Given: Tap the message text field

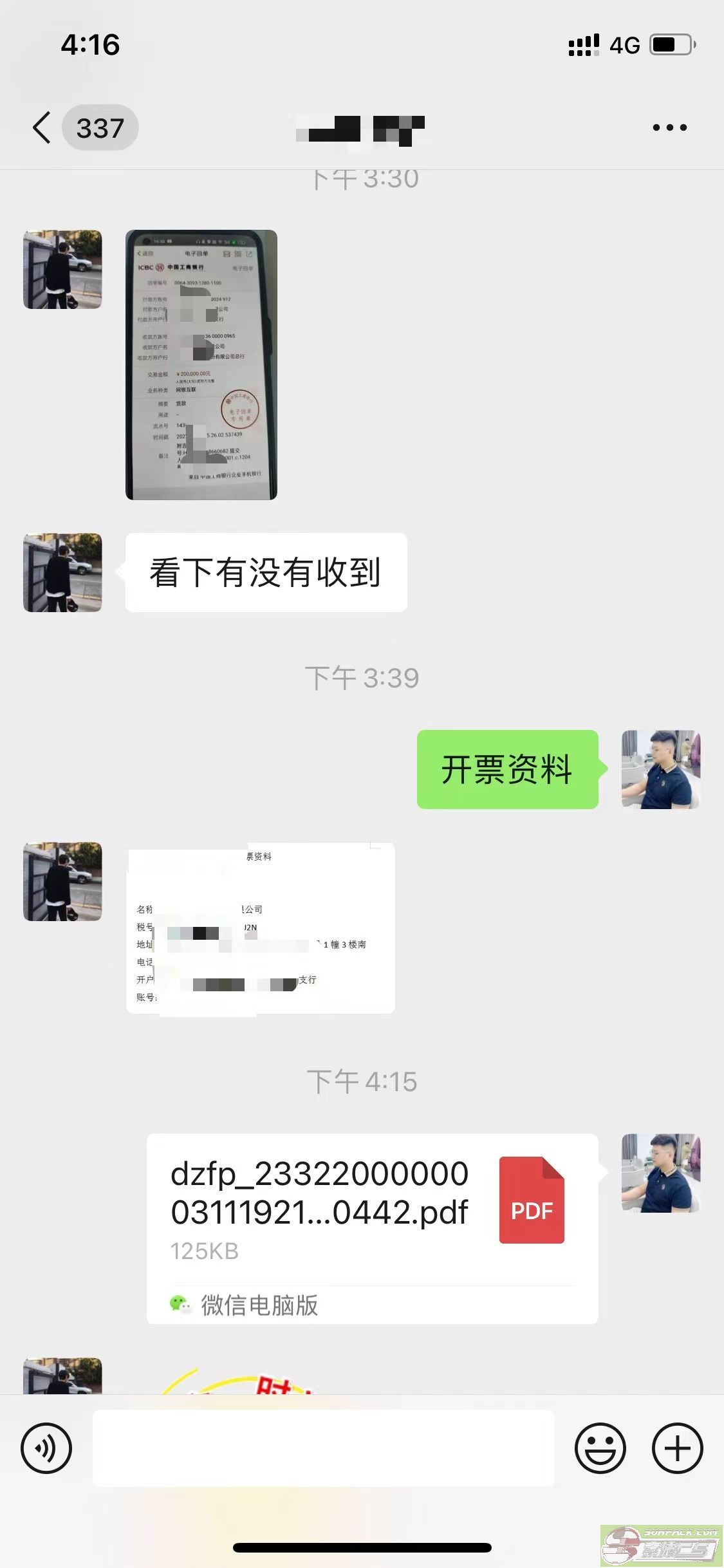Looking at the screenshot, I should (x=323, y=1448).
